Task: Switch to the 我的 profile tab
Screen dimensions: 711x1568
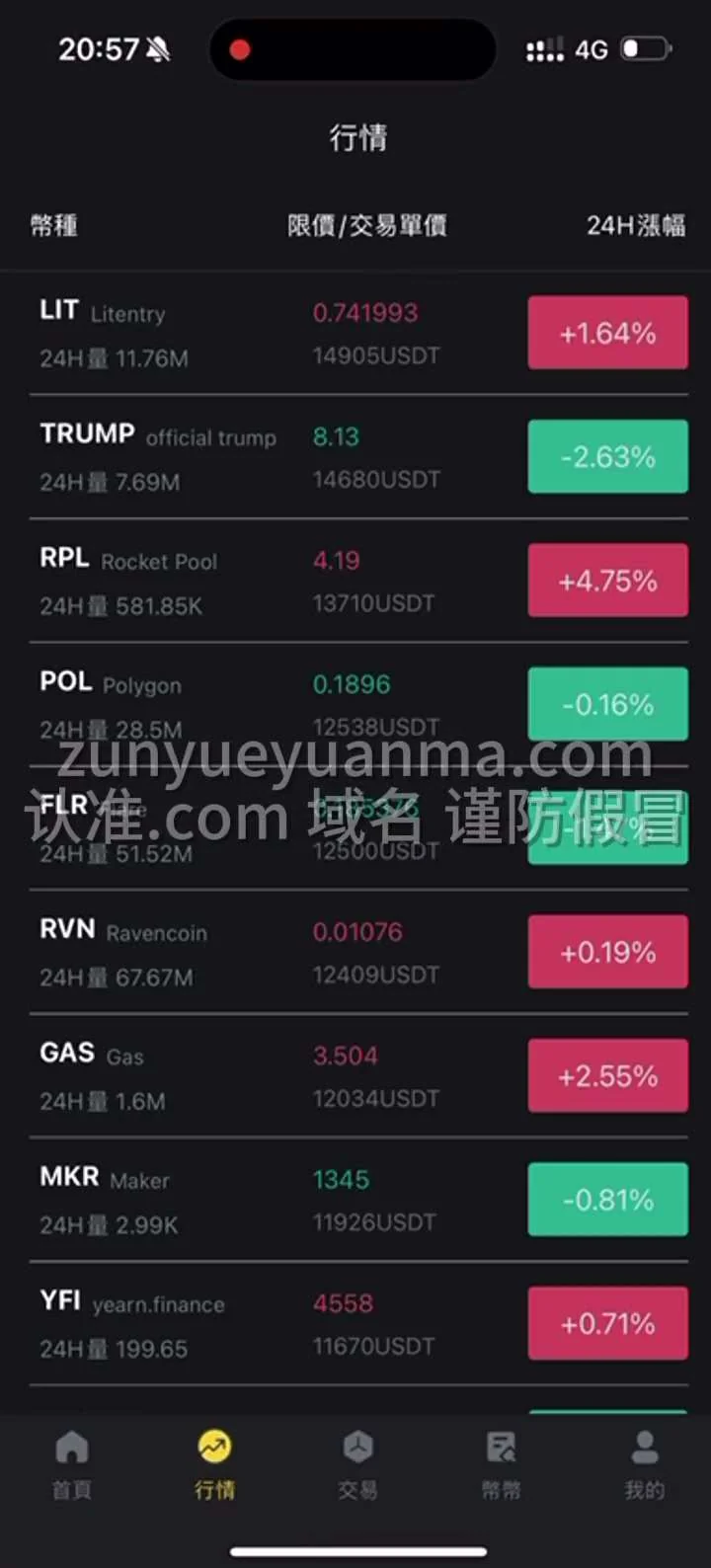Action: (x=644, y=1464)
